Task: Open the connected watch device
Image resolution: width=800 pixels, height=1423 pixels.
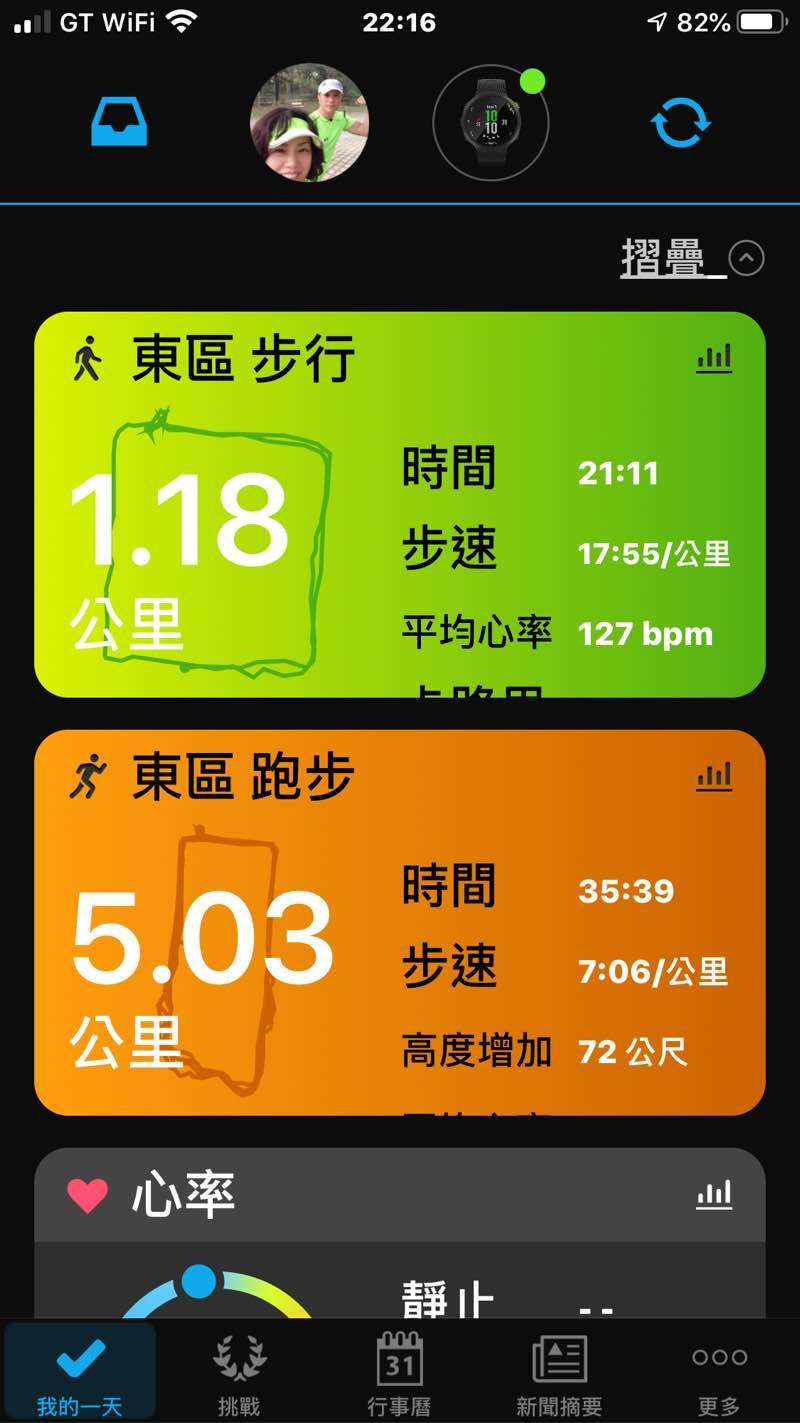Action: coord(490,123)
